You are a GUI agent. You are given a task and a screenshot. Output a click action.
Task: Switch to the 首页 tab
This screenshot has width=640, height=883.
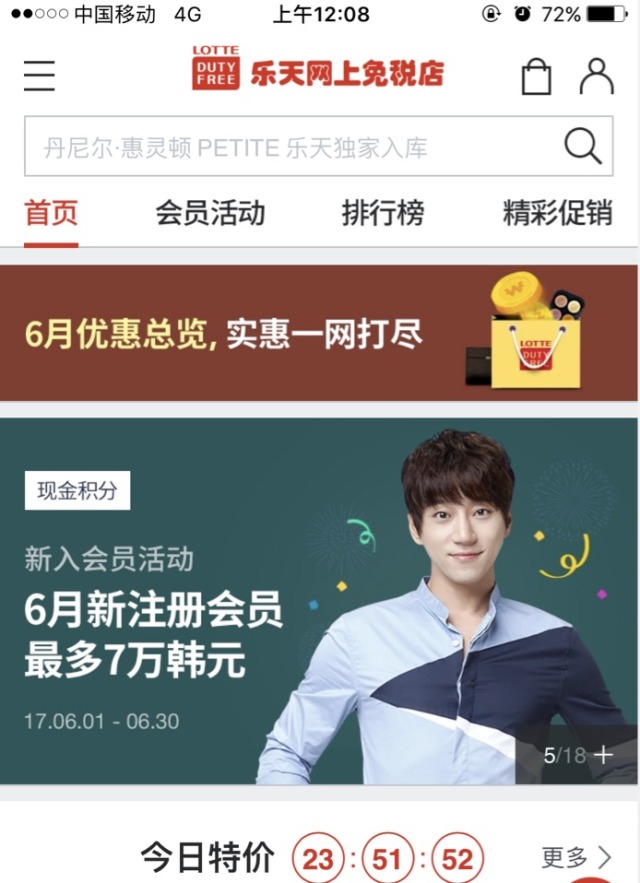51,213
